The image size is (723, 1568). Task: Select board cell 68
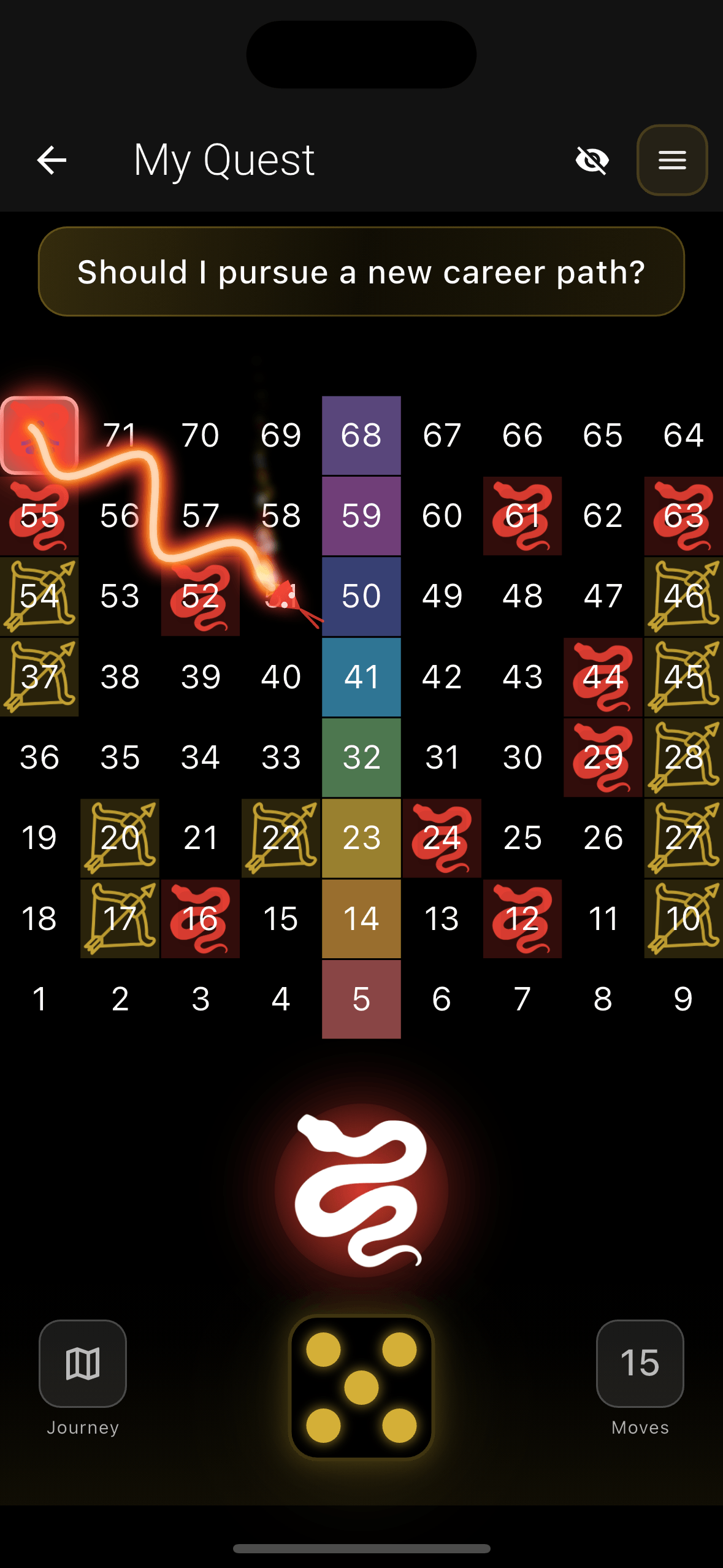coord(361,436)
